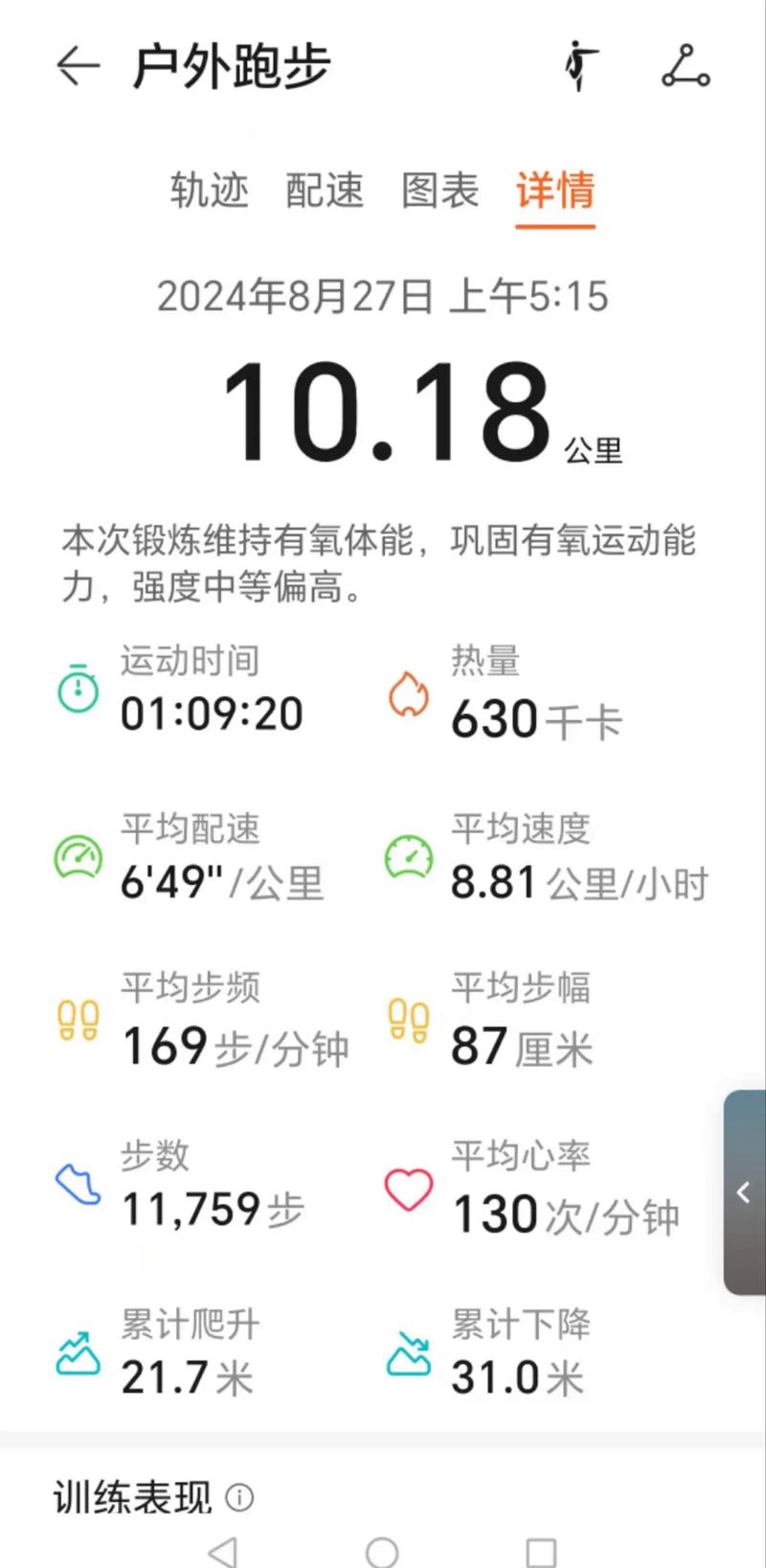This screenshot has width=766, height=1568.
Task: Tap the green pace gauge icon for 平均配速
Action: click(x=78, y=856)
